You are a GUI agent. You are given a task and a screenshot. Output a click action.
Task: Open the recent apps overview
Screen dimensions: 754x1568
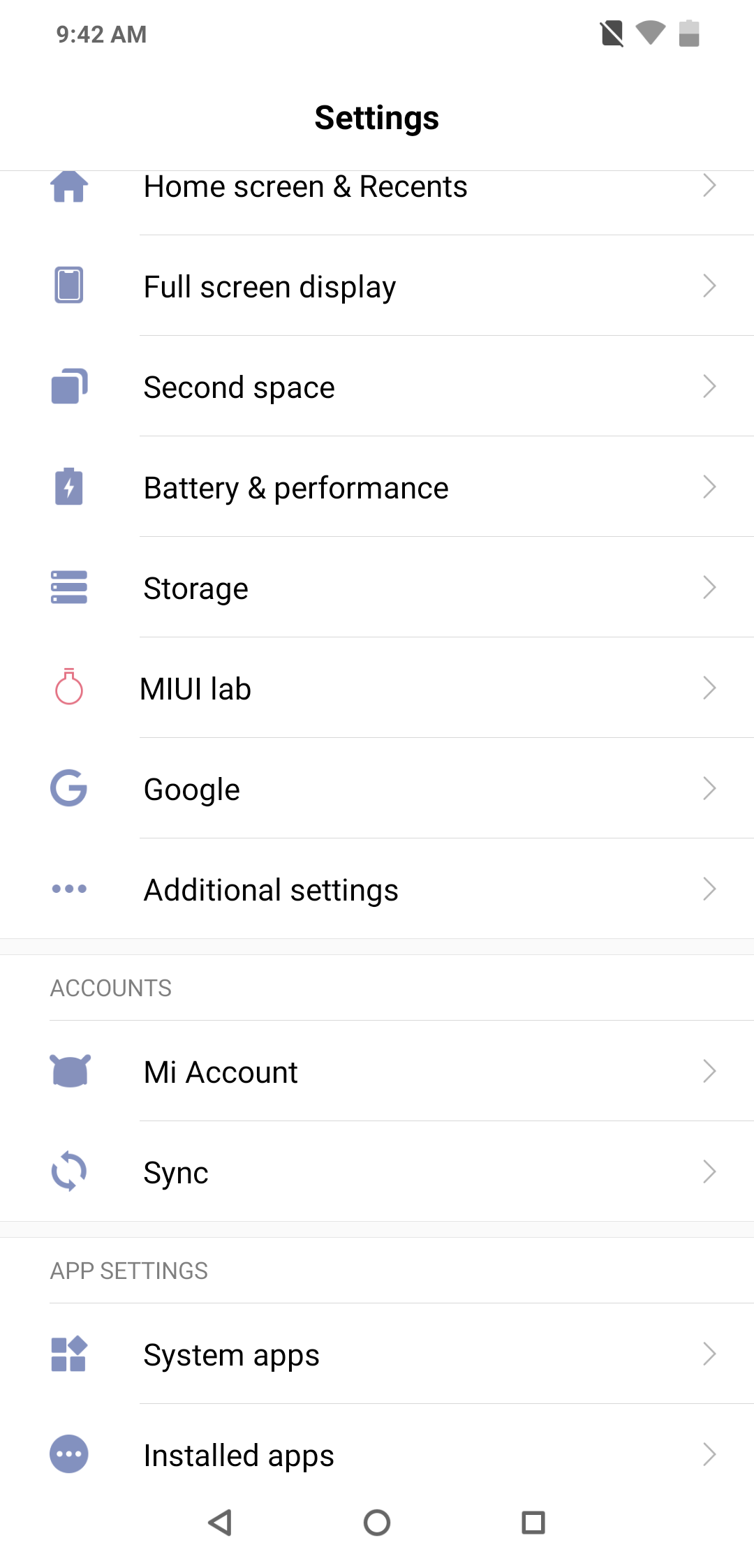tap(533, 1523)
